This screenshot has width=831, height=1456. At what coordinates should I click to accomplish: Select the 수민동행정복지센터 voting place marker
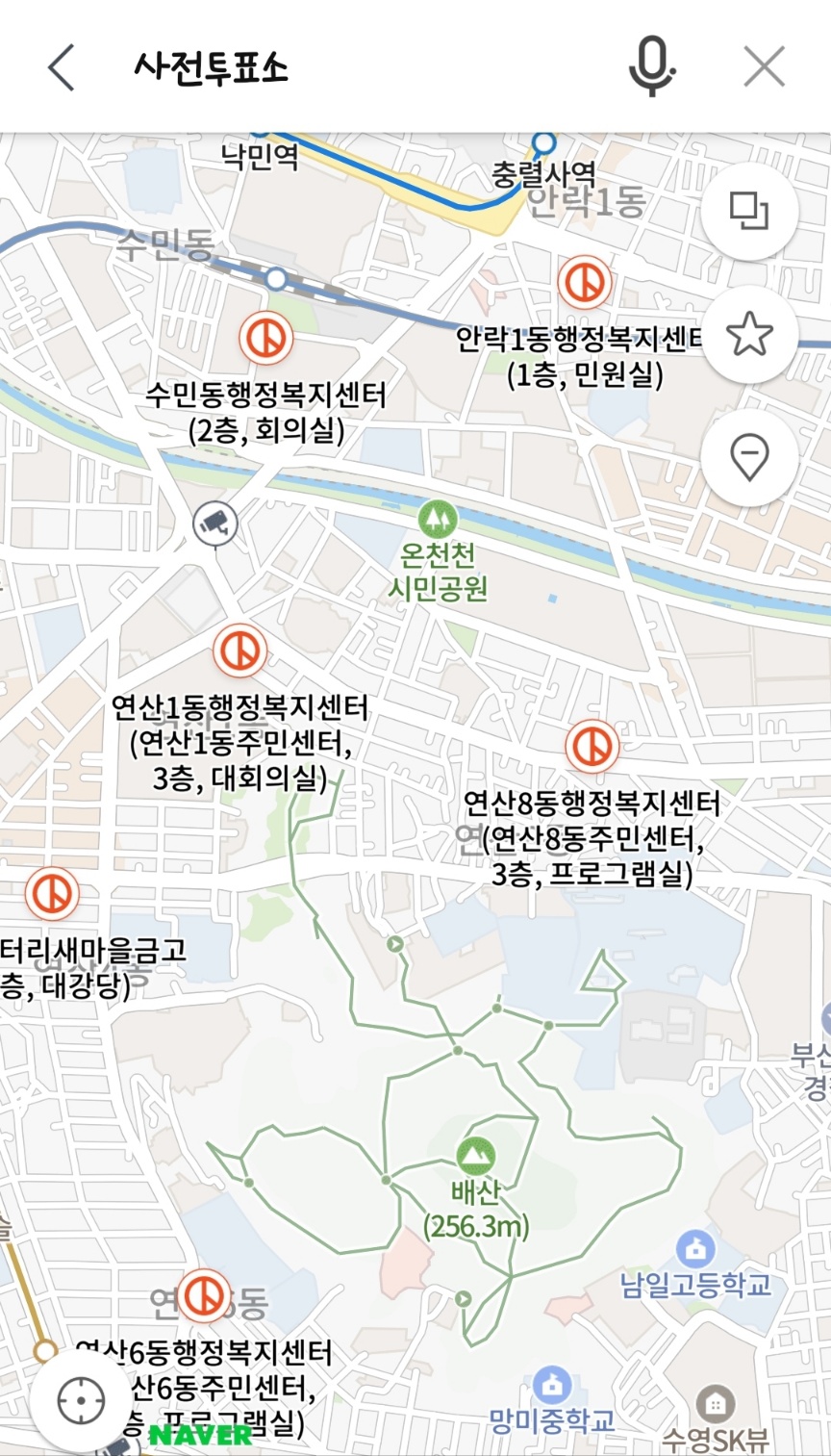(x=266, y=339)
